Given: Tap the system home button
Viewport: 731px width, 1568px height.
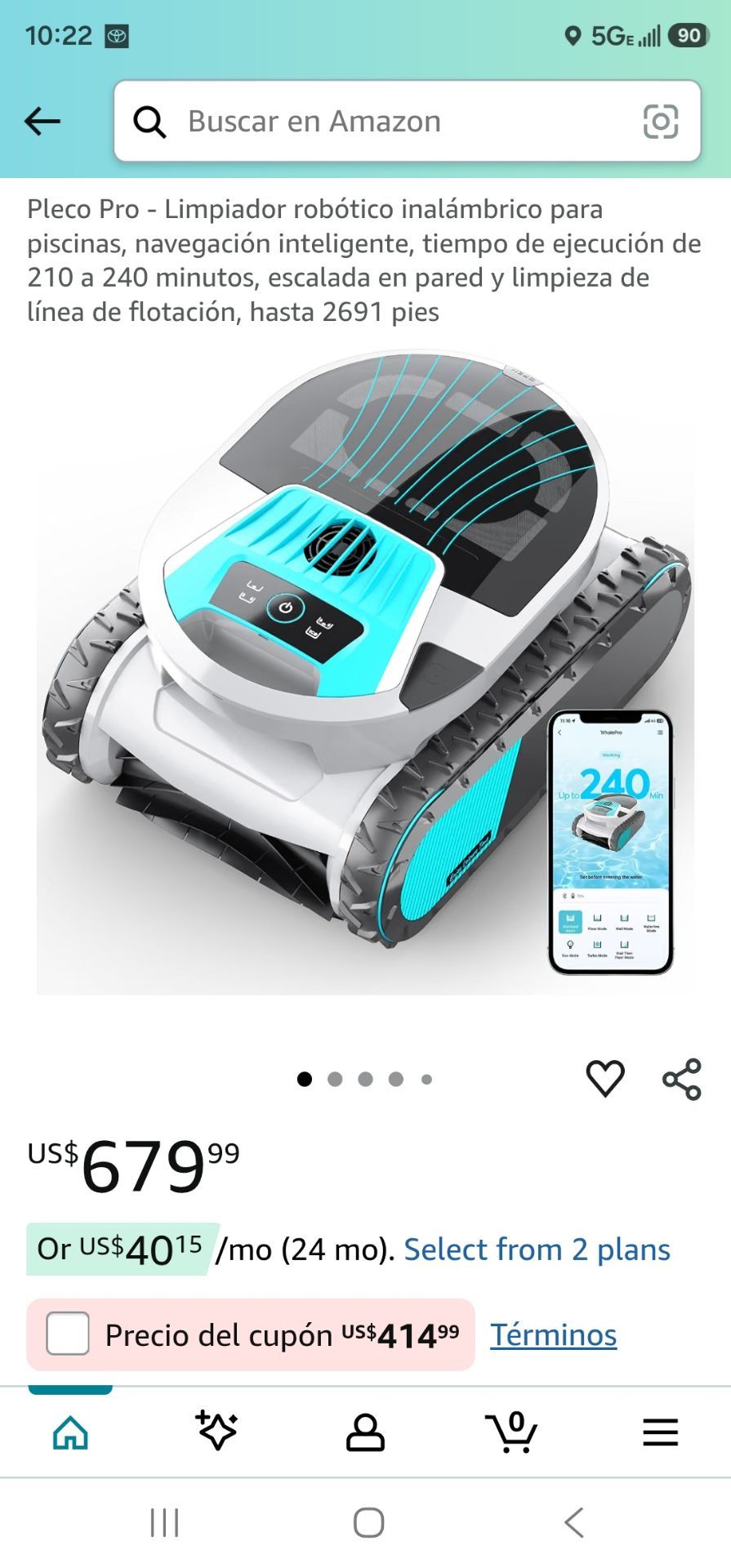Looking at the screenshot, I should coord(368,1523).
